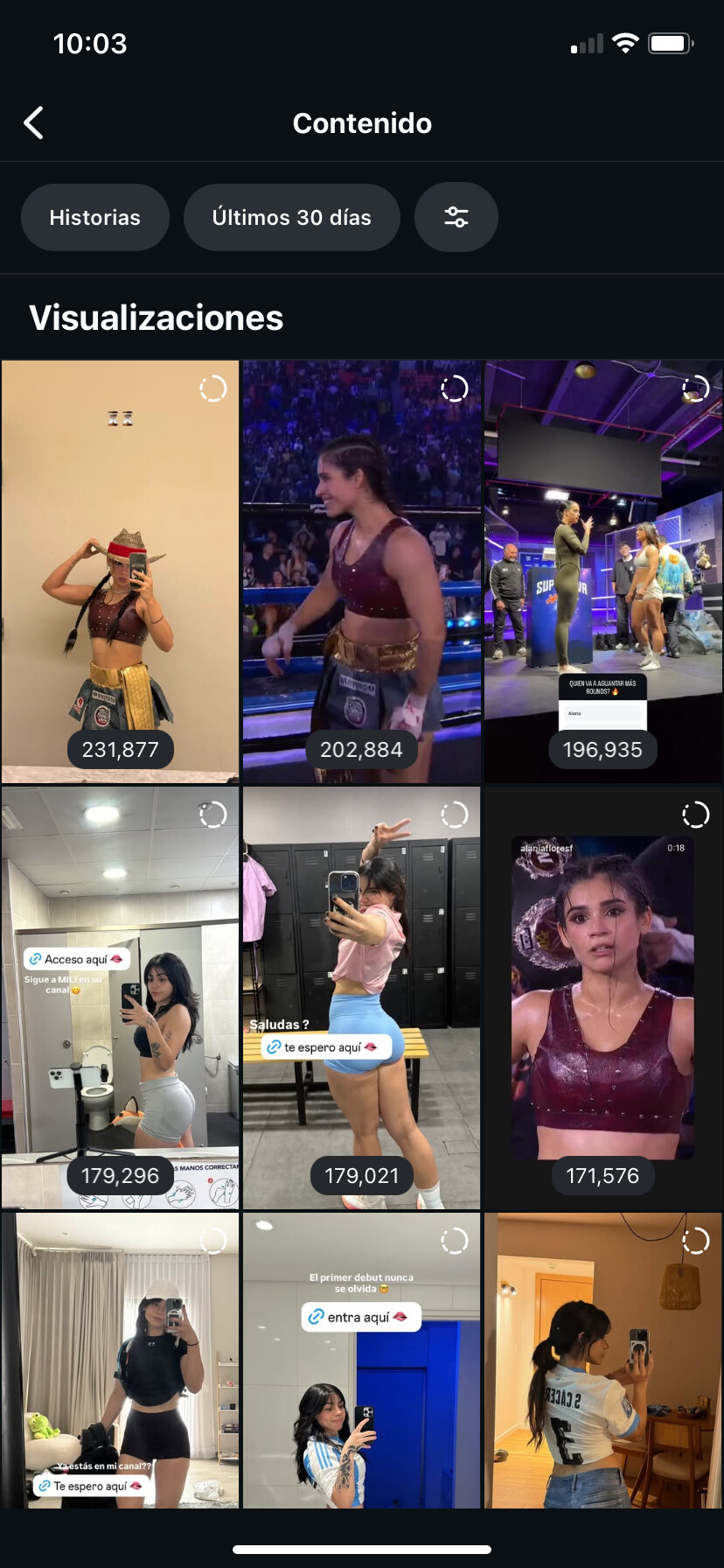
Task: View the story with 196,935 views
Action: [x=603, y=571]
